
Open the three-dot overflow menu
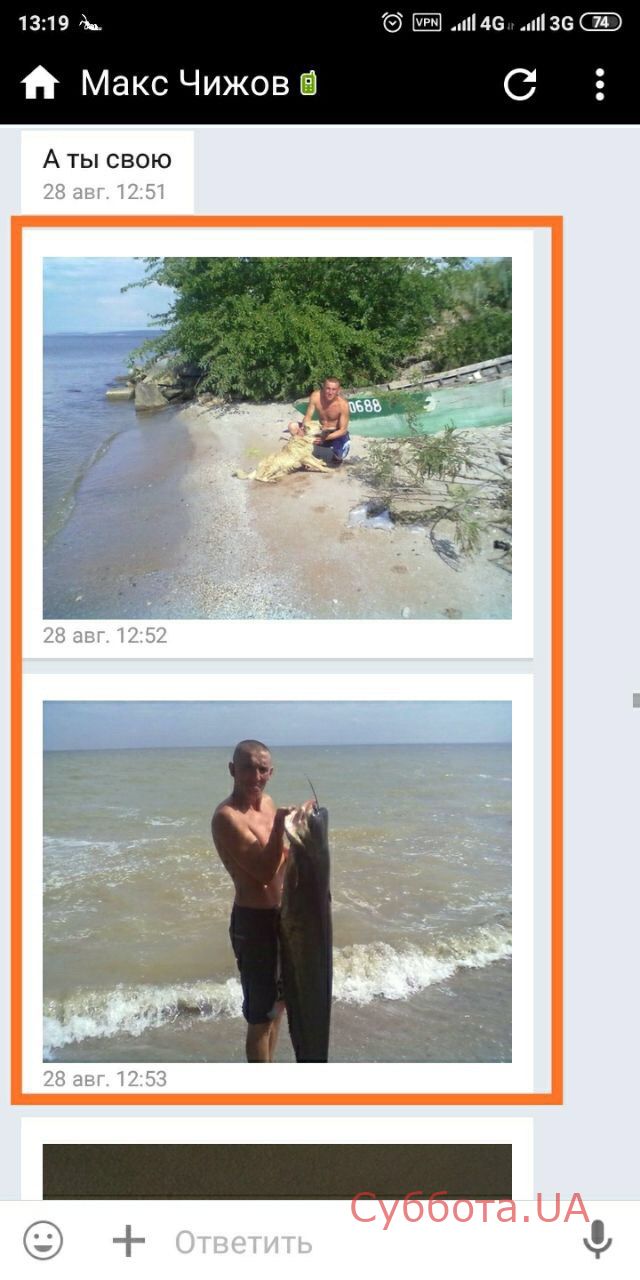(599, 84)
